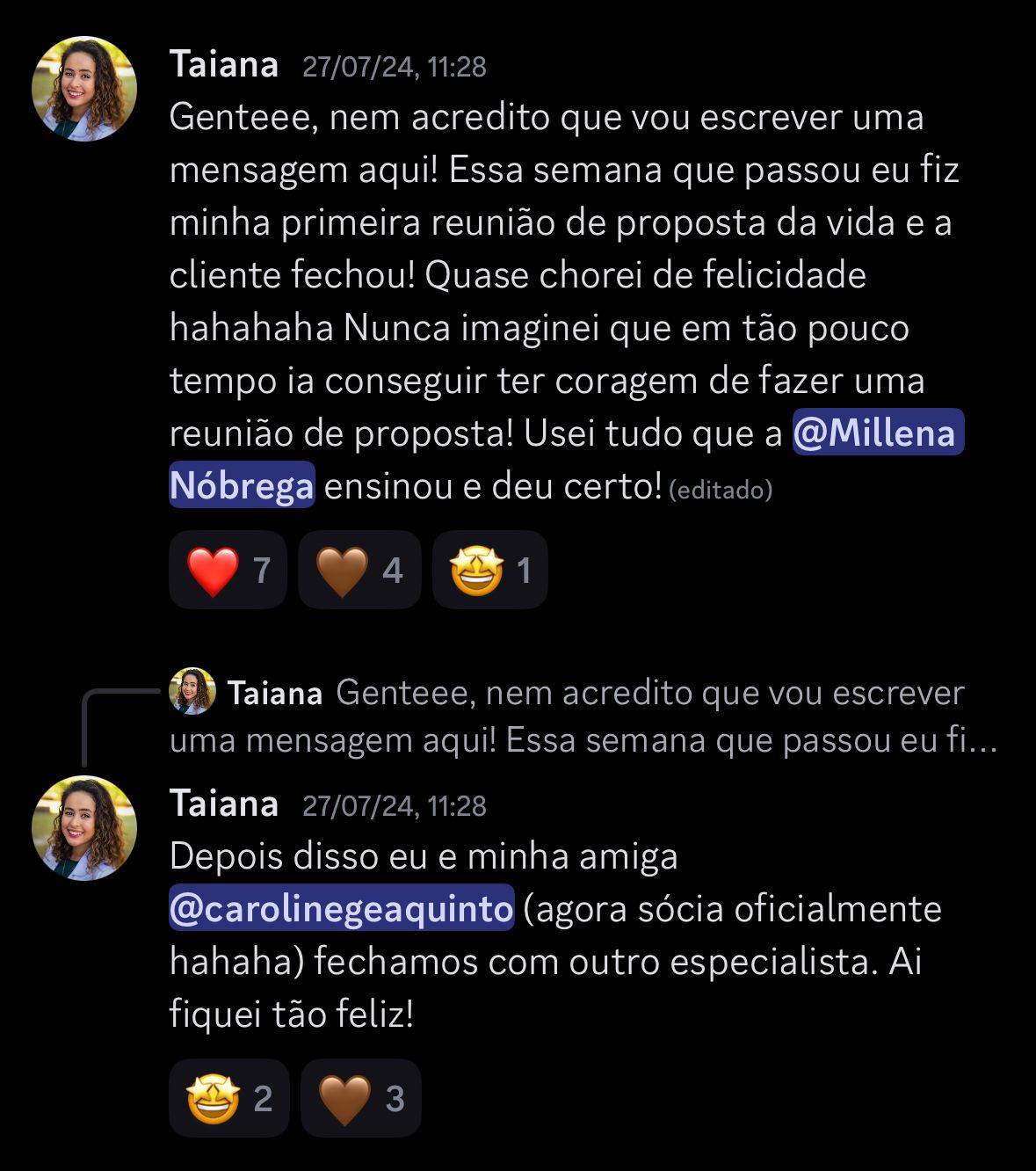Open @carolinegeaquinto mention profile
This screenshot has height=1171, width=1036.
click(341, 908)
